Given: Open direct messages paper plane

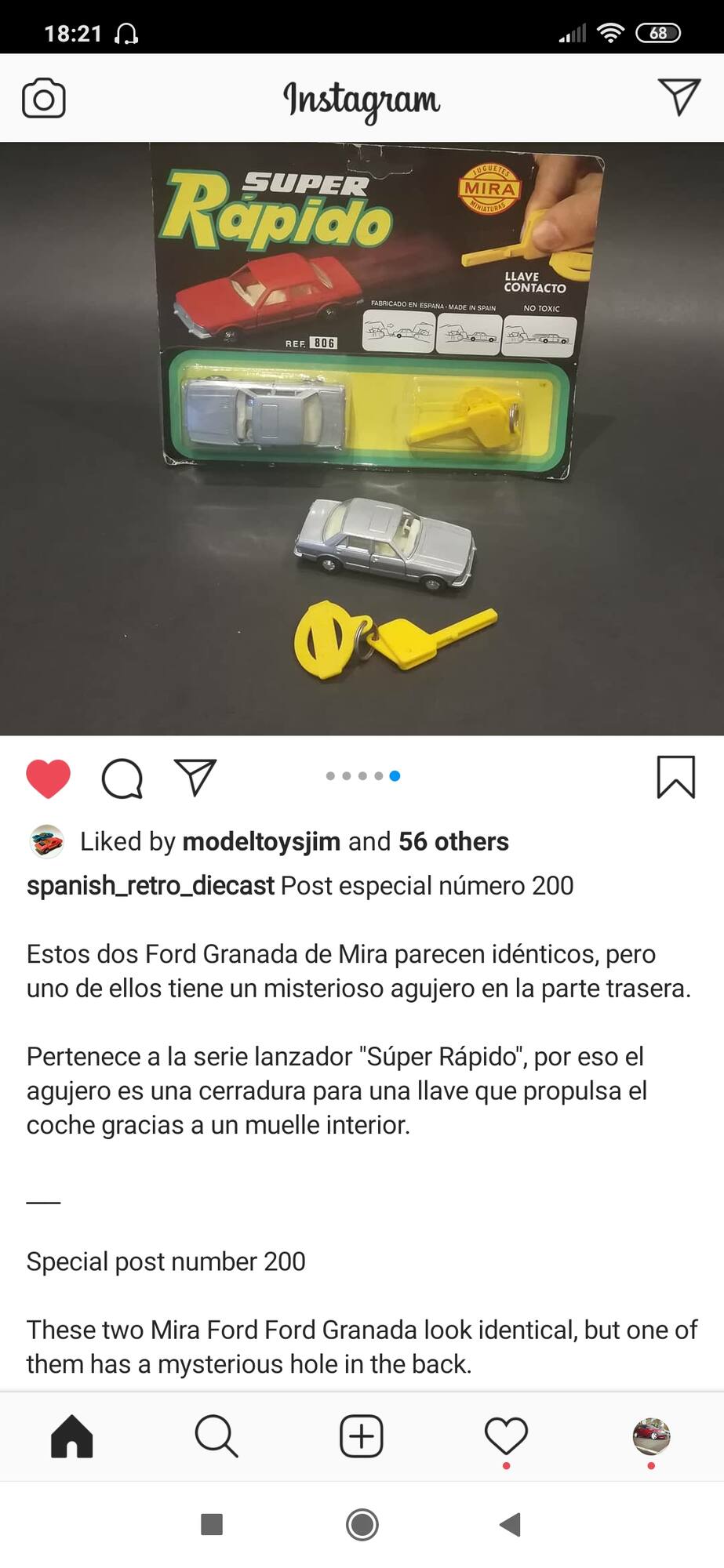Looking at the screenshot, I should pyautogui.click(x=679, y=97).
